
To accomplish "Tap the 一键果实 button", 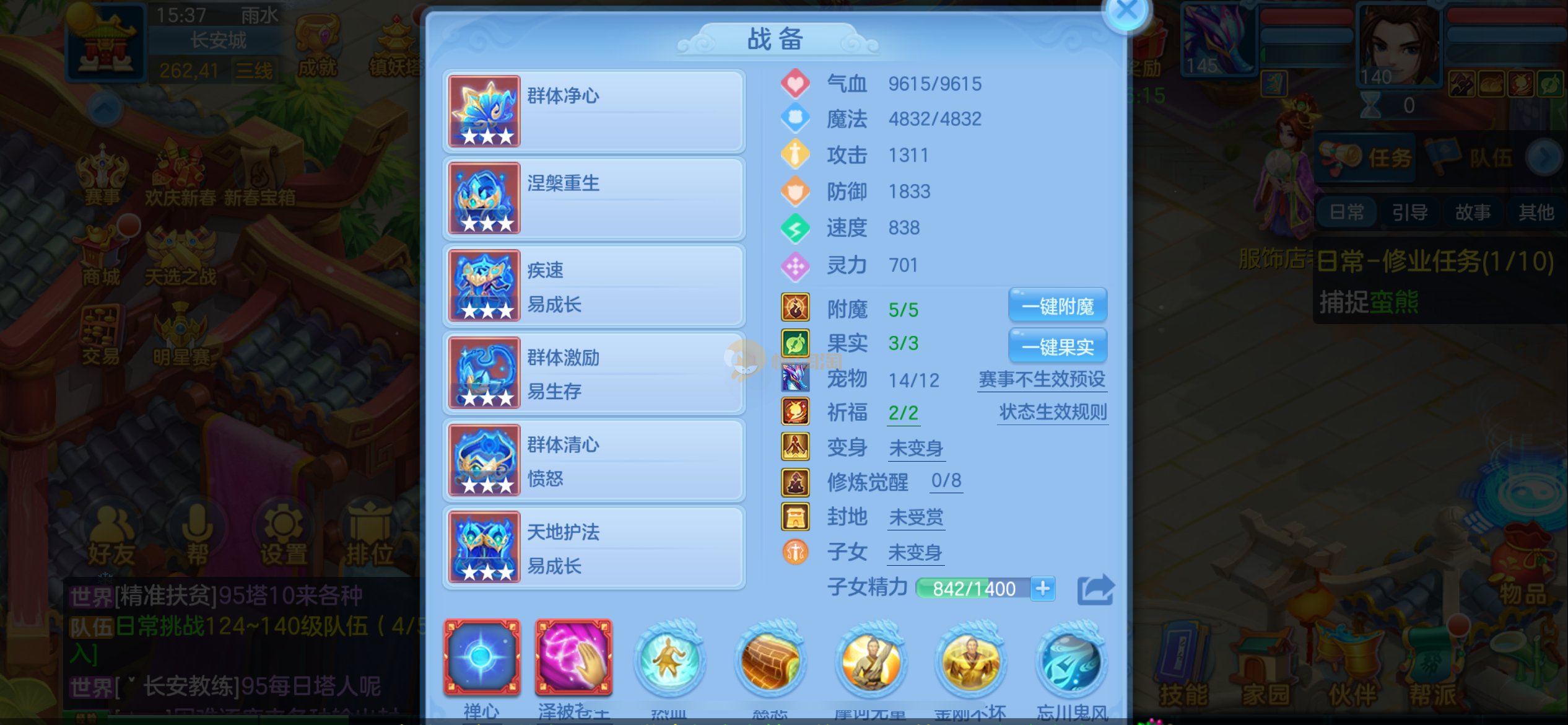I will point(1057,346).
